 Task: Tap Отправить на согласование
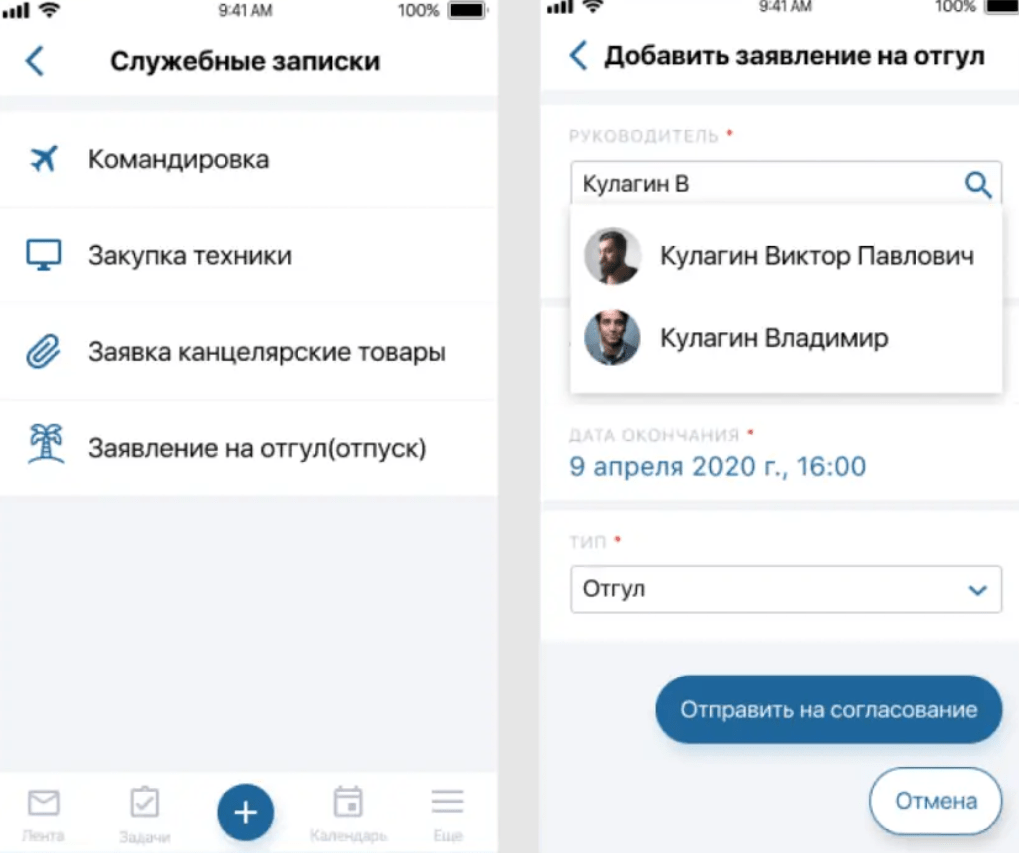coord(828,709)
